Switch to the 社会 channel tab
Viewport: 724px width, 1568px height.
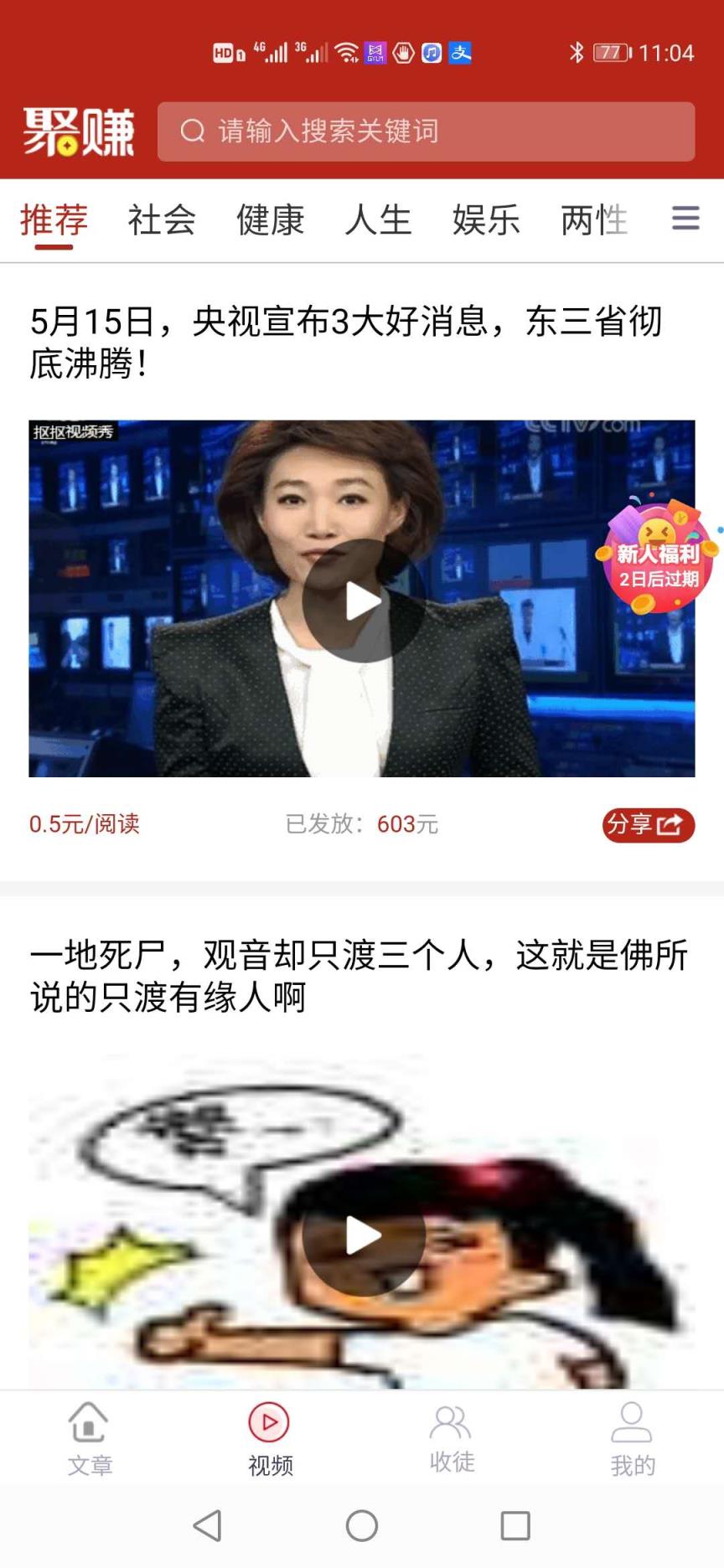coord(162,220)
